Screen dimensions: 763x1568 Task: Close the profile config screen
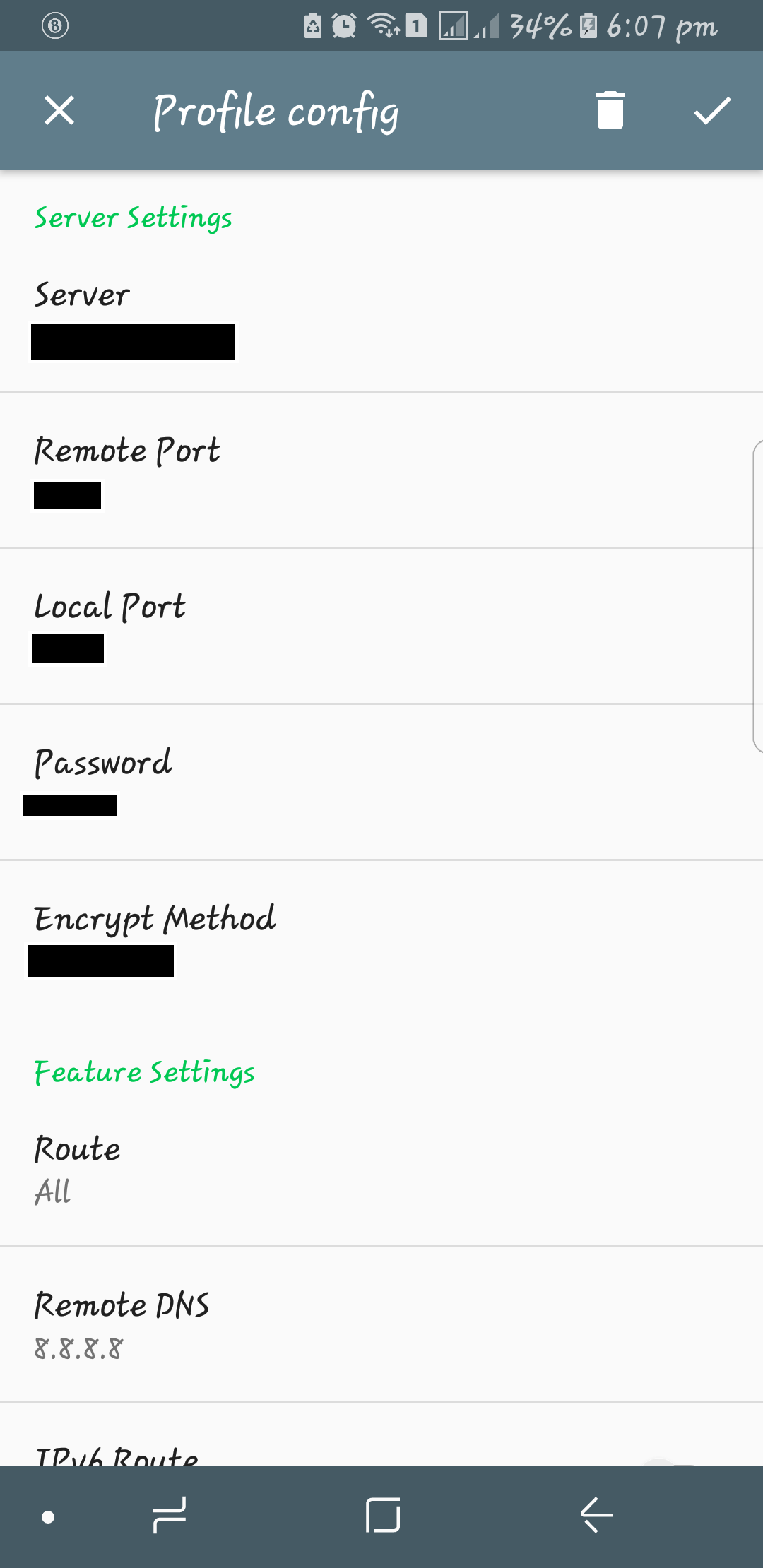click(59, 111)
